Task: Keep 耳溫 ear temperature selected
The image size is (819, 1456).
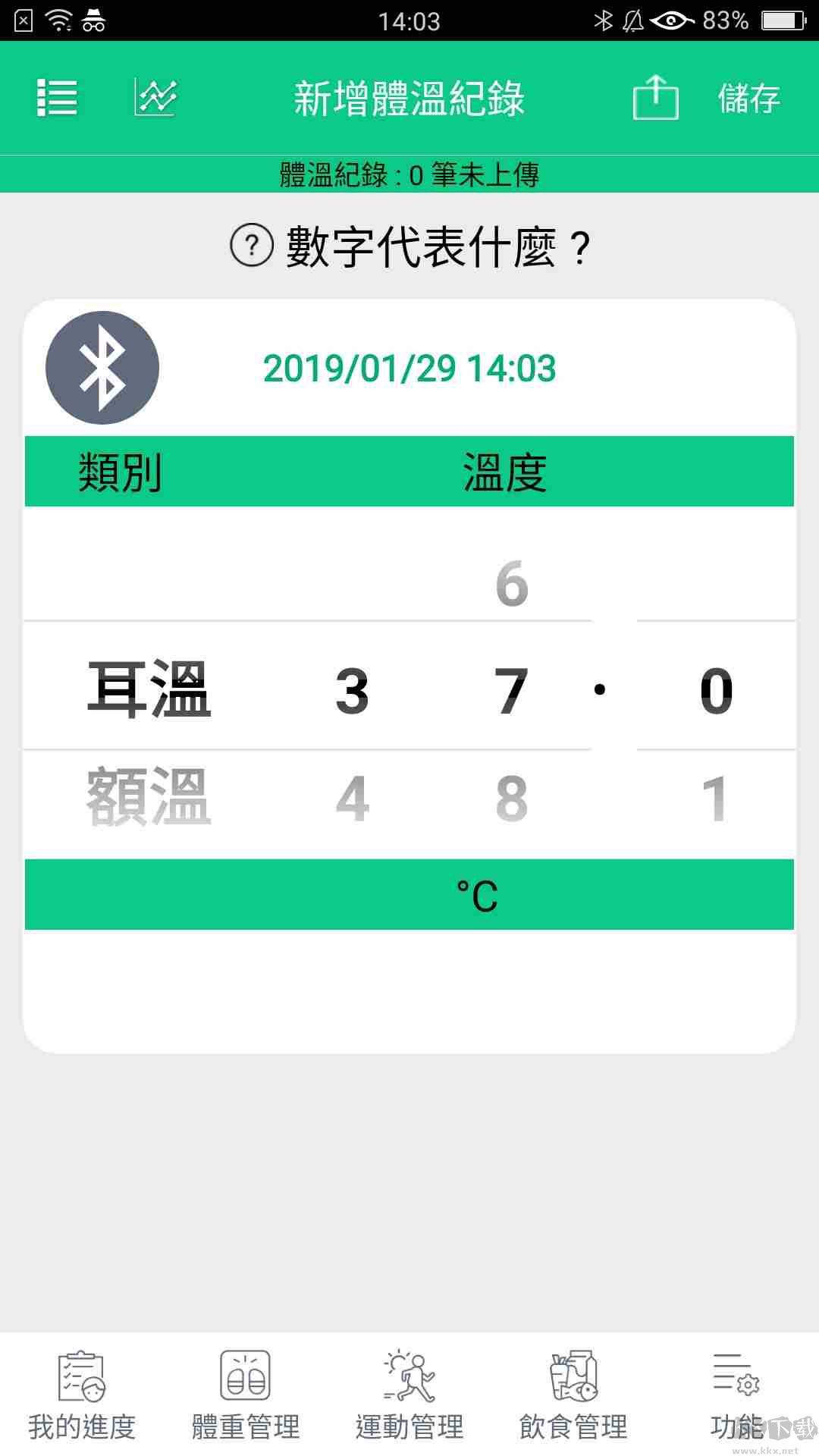Action: [x=149, y=690]
